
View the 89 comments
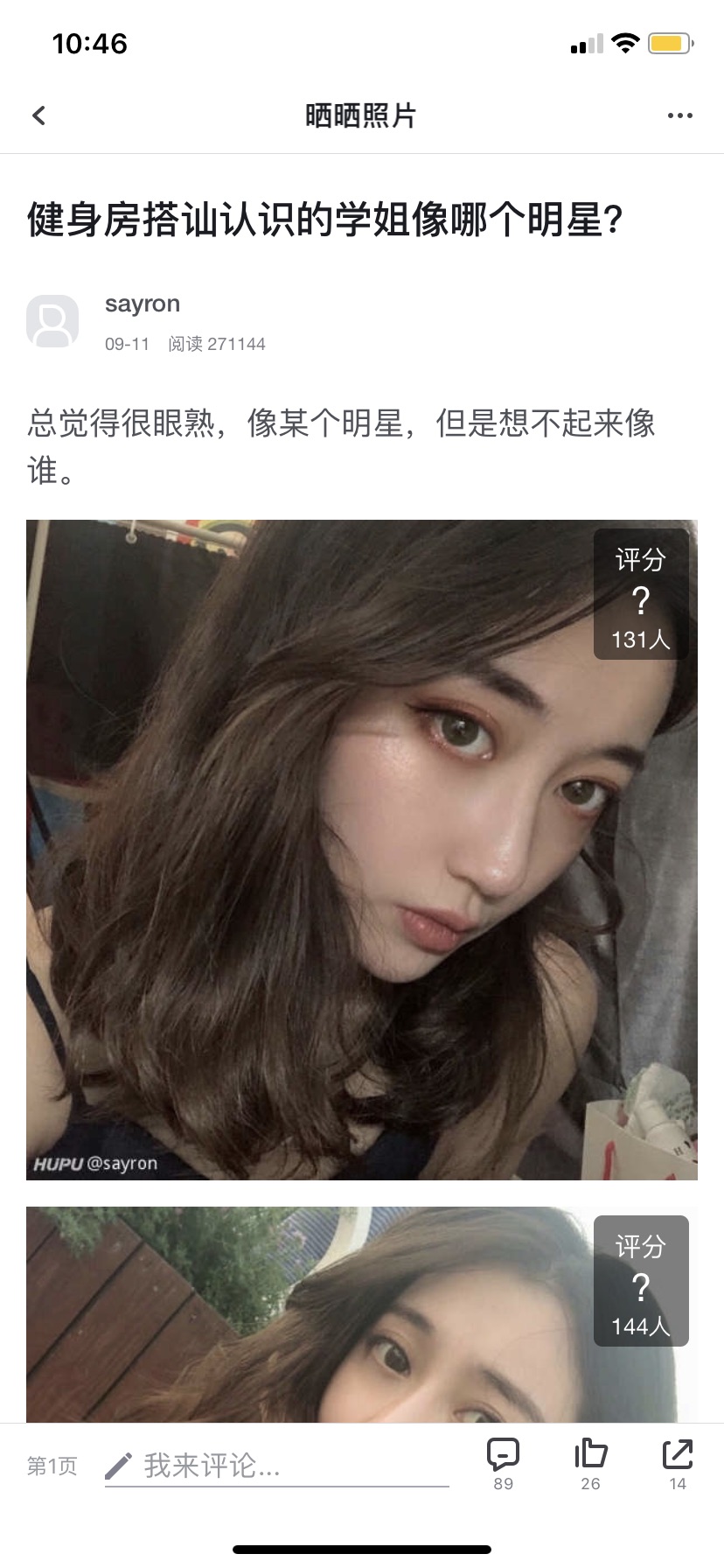(503, 1464)
